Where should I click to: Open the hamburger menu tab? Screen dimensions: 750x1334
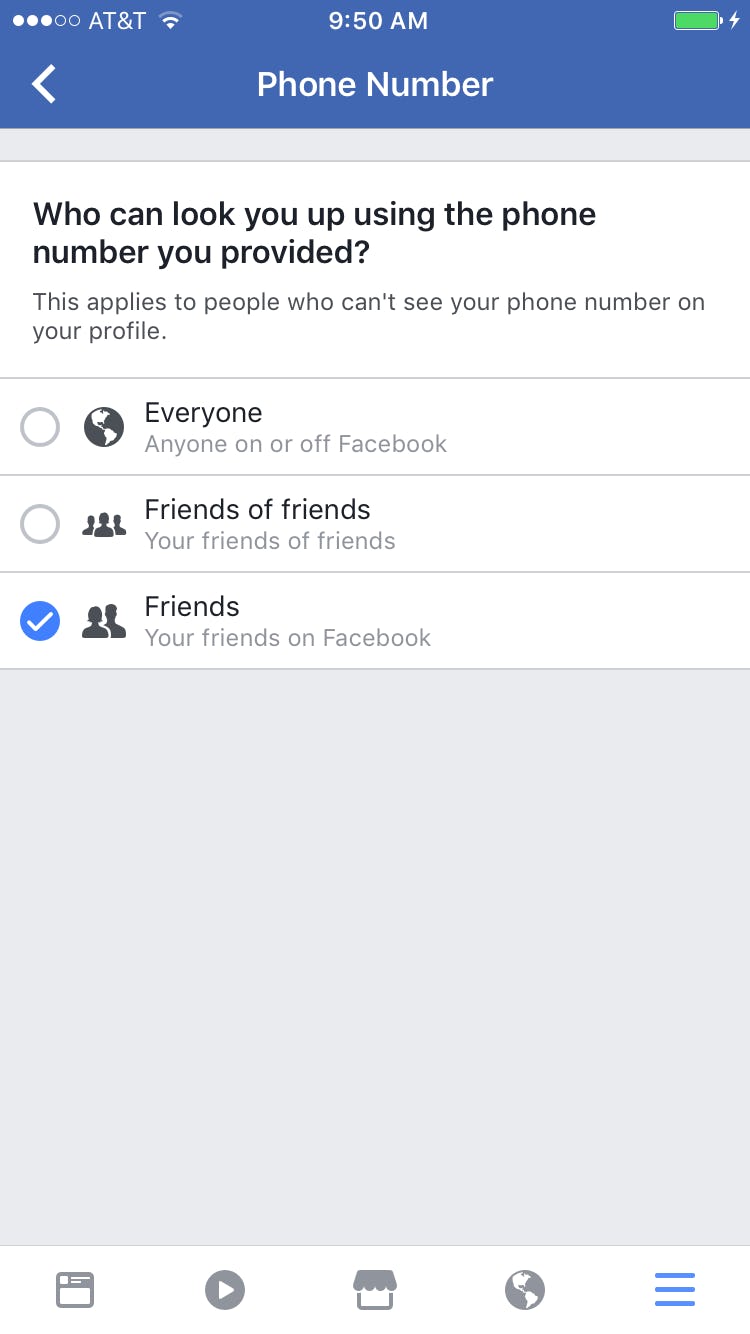point(675,1290)
